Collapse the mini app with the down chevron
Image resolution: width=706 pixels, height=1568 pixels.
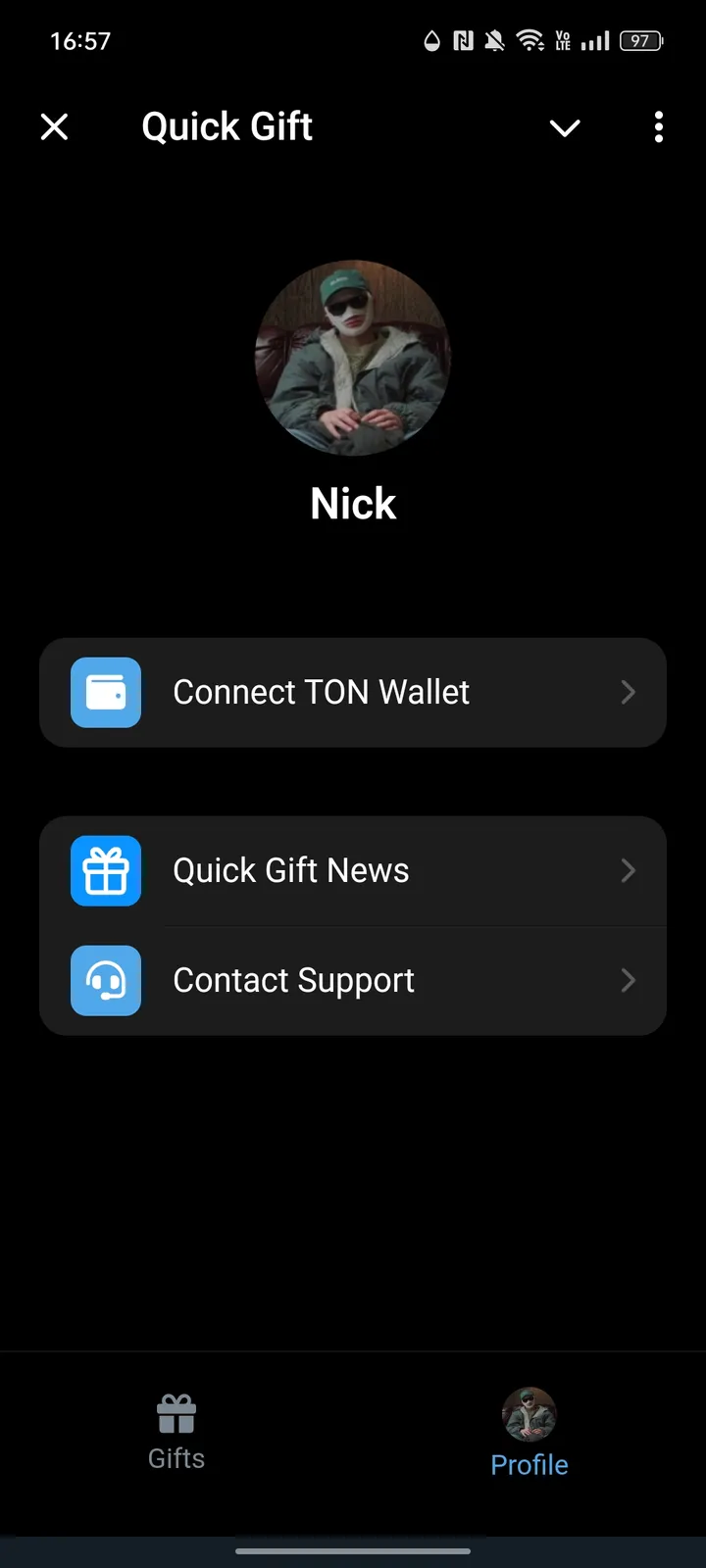[x=565, y=127]
